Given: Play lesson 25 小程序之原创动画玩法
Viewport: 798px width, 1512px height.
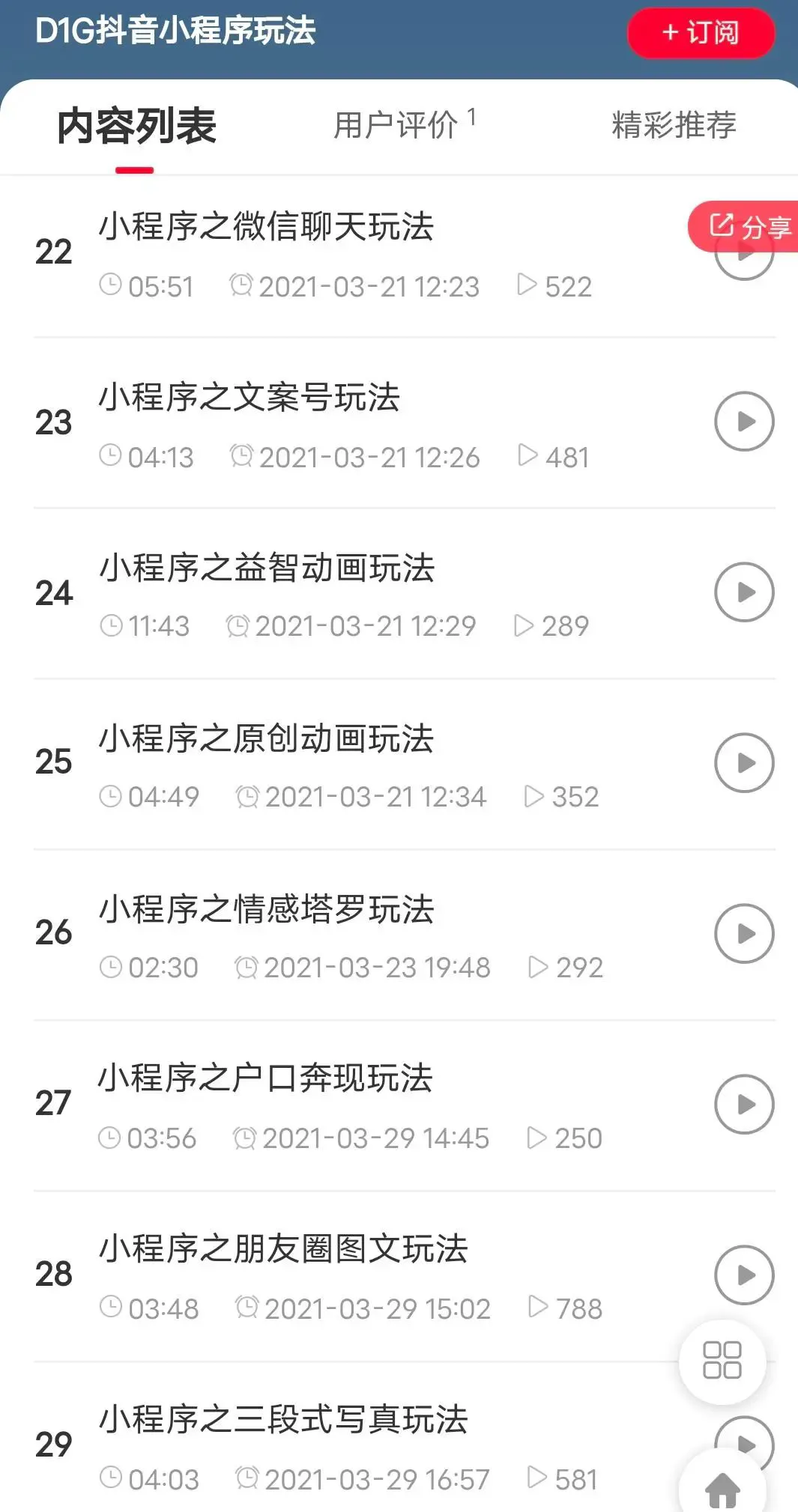Looking at the screenshot, I should [743, 763].
